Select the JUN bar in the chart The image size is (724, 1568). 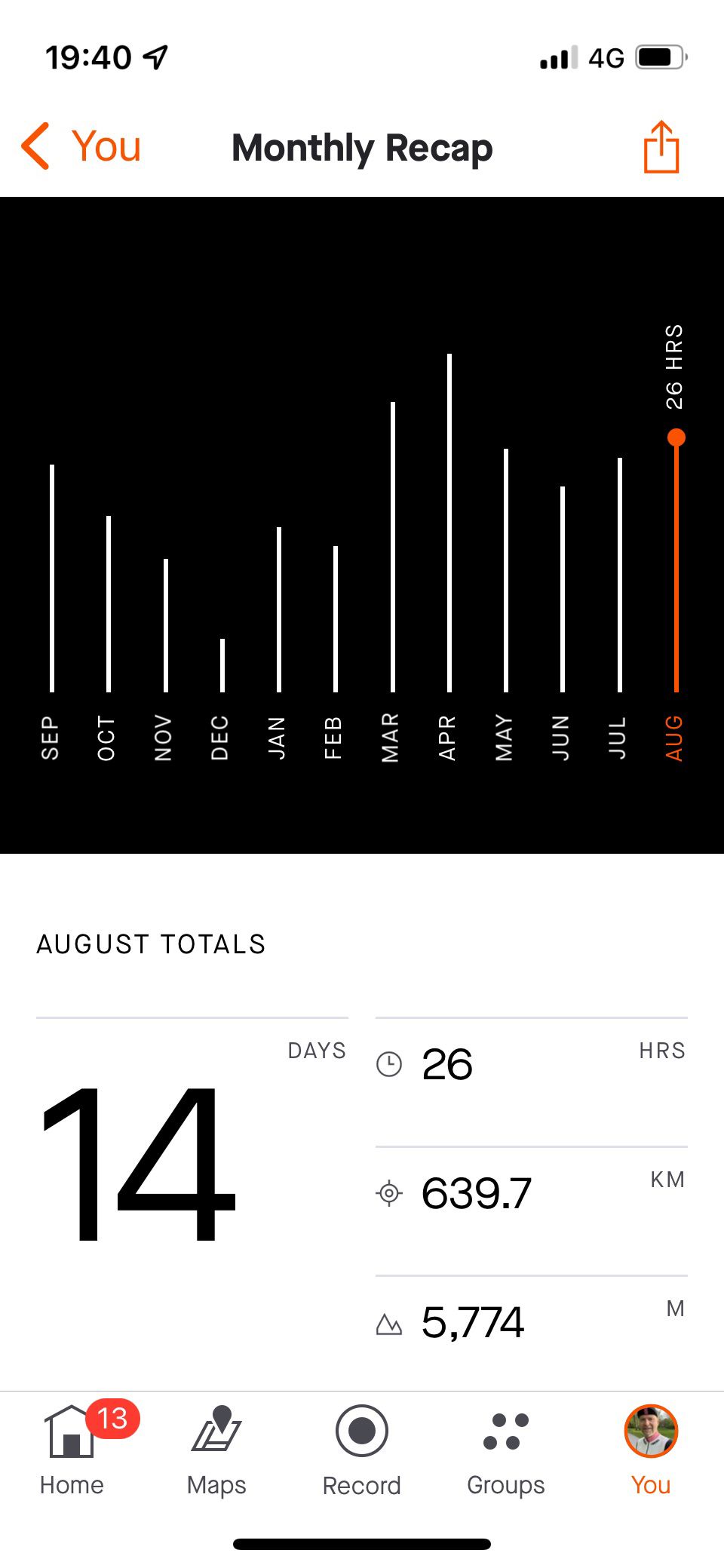pyautogui.click(x=563, y=589)
